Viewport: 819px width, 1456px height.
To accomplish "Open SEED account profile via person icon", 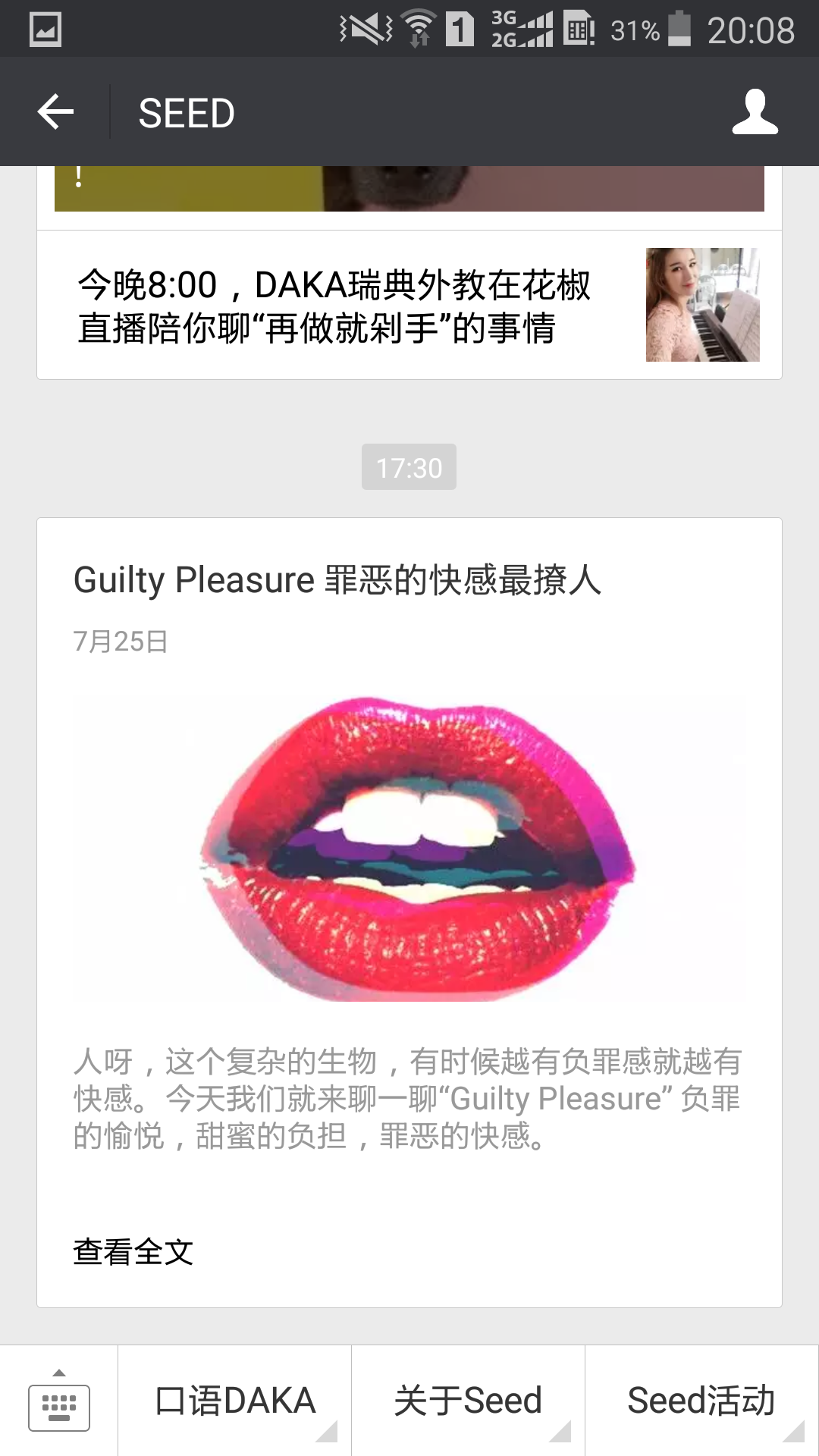I will tap(754, 111).
